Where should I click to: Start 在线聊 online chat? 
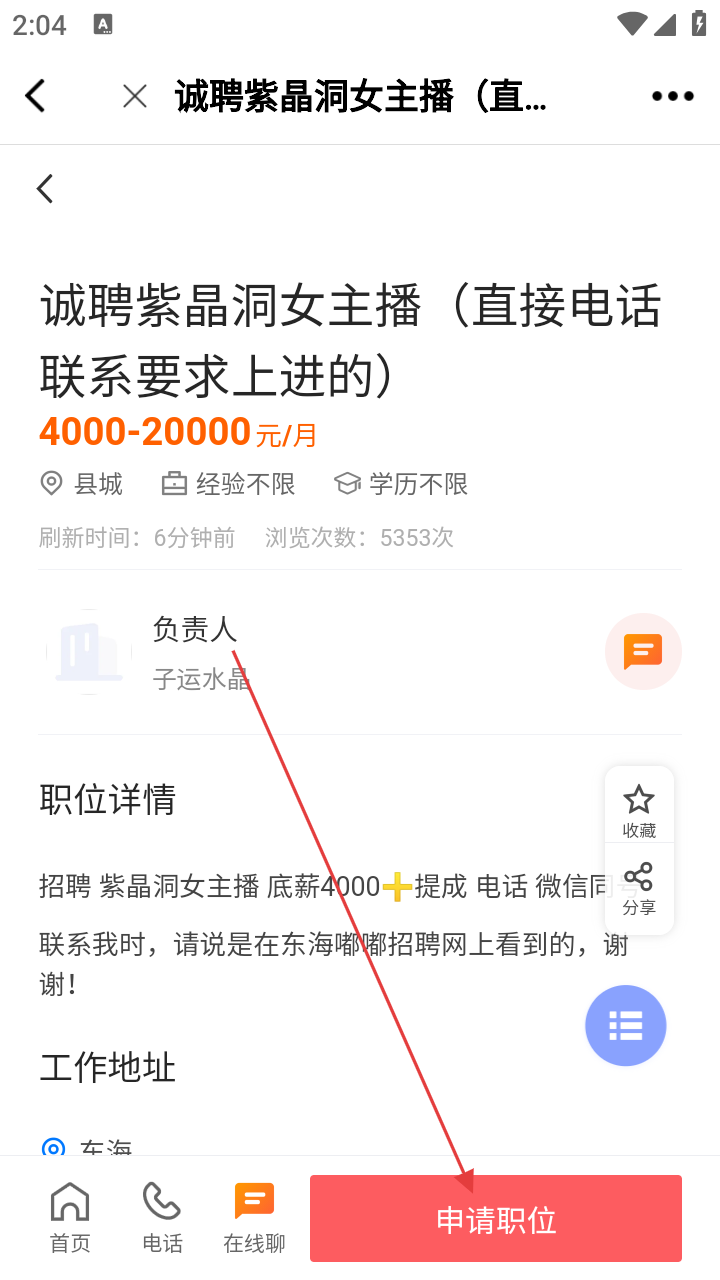click(254, 1217)
